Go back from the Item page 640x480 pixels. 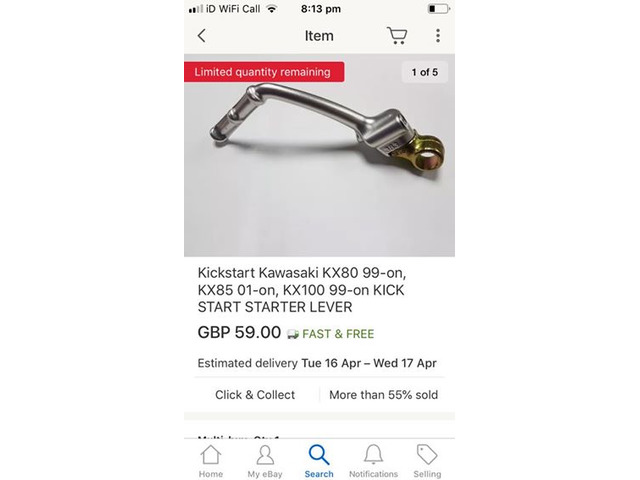tap(201, 36)
